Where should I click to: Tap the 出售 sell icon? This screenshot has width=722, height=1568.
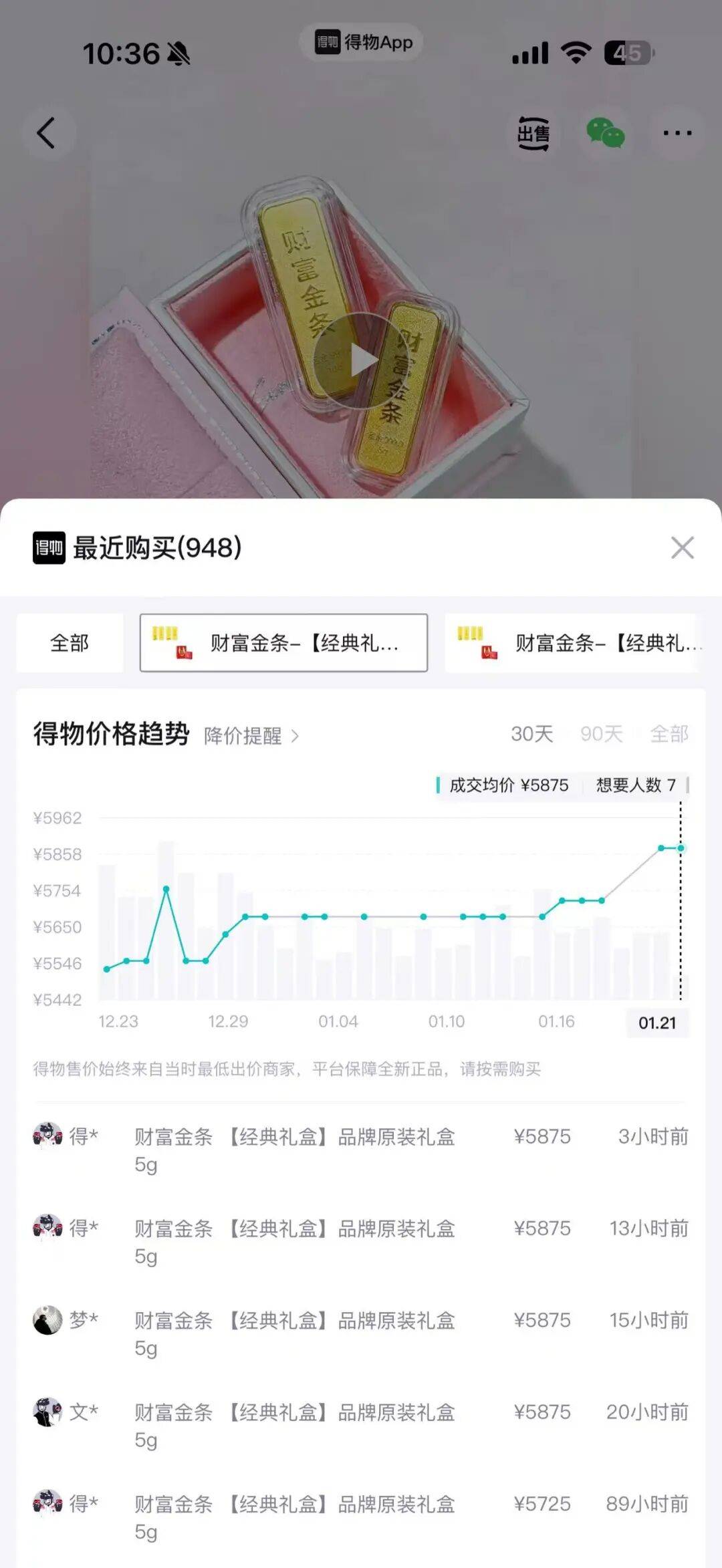[533, 133]
